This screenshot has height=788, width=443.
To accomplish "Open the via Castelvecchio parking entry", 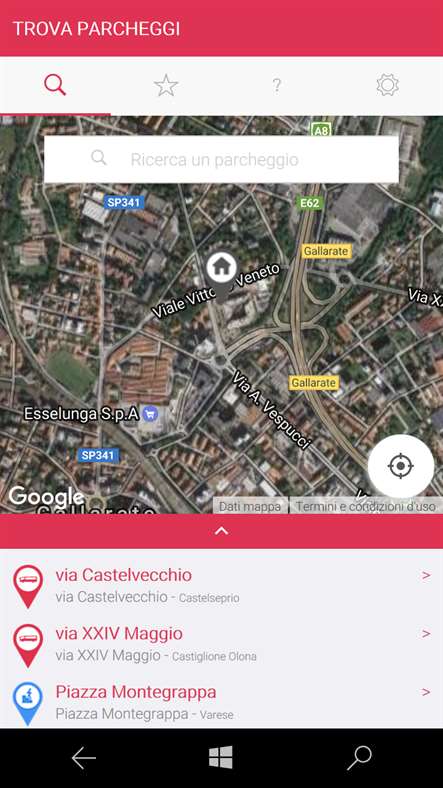I will click(222, 585).
